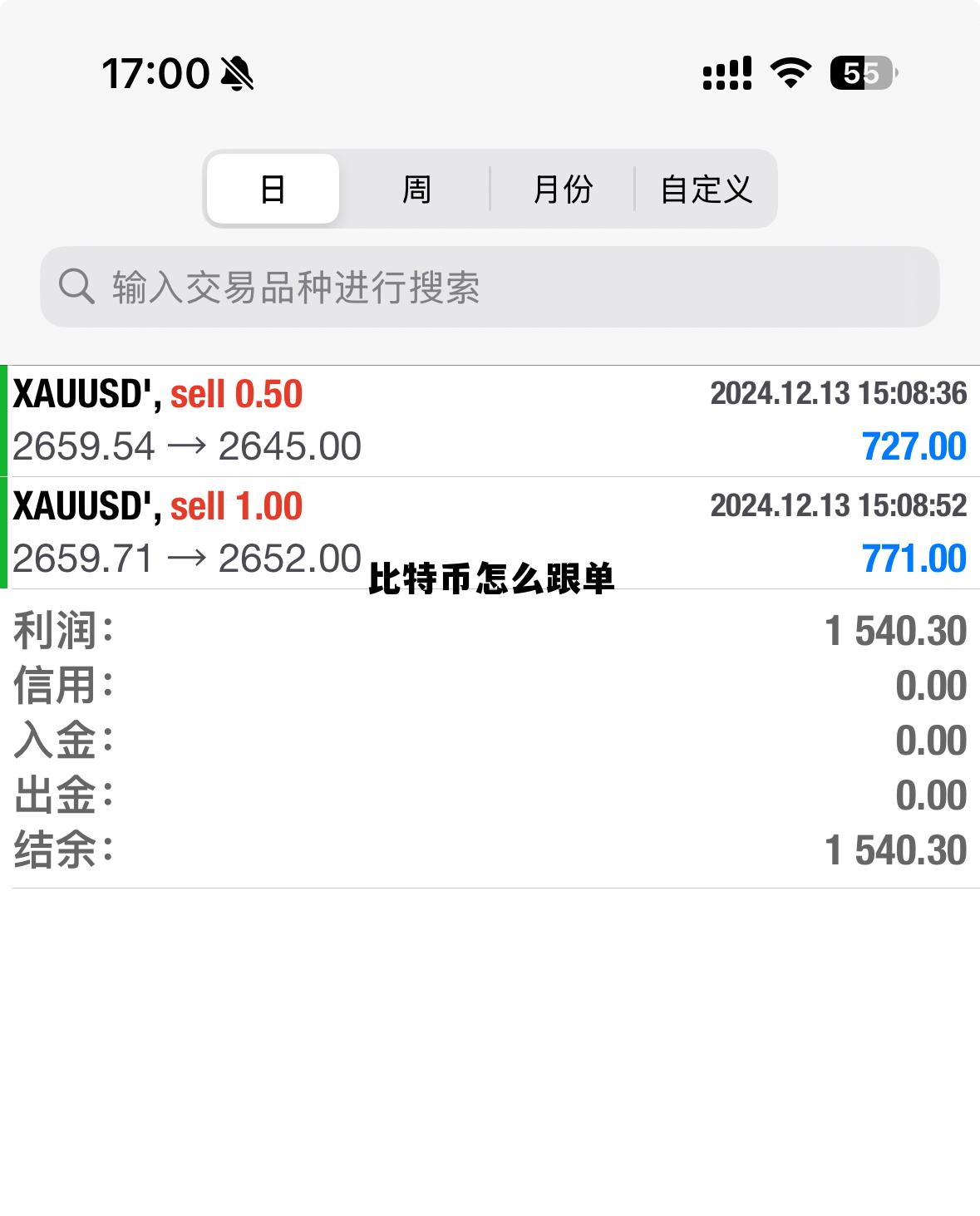Tap the green marker on the sell 0.50 trade

tap(5, 420)
